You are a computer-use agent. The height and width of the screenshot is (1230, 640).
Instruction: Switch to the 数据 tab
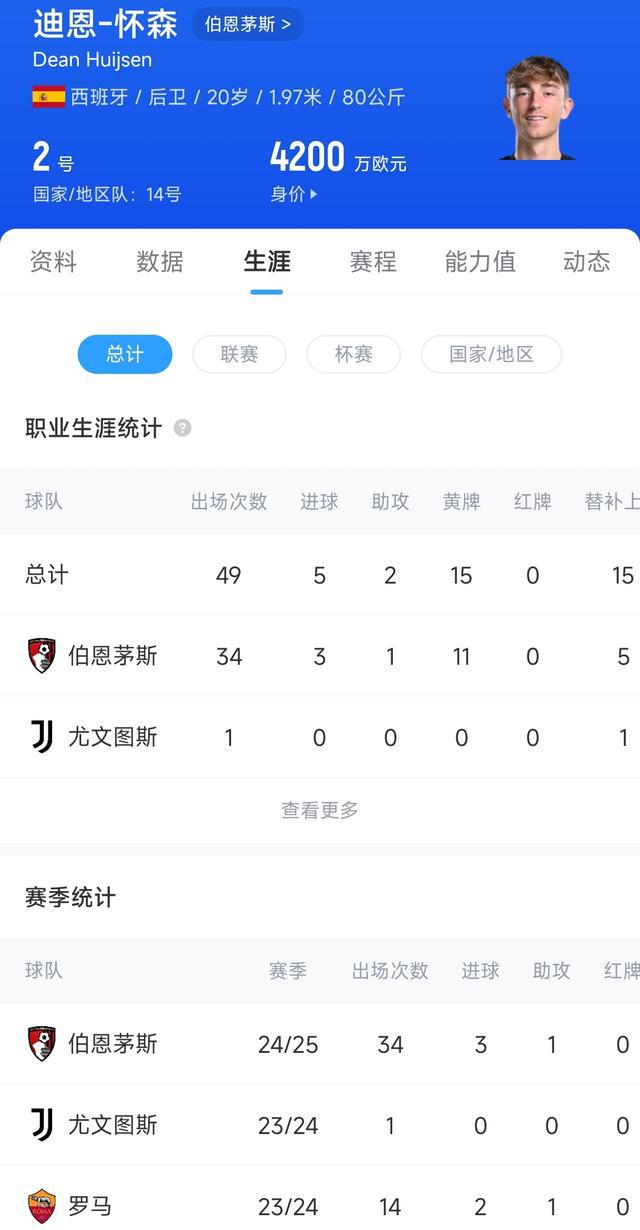(x=160, y=262)
